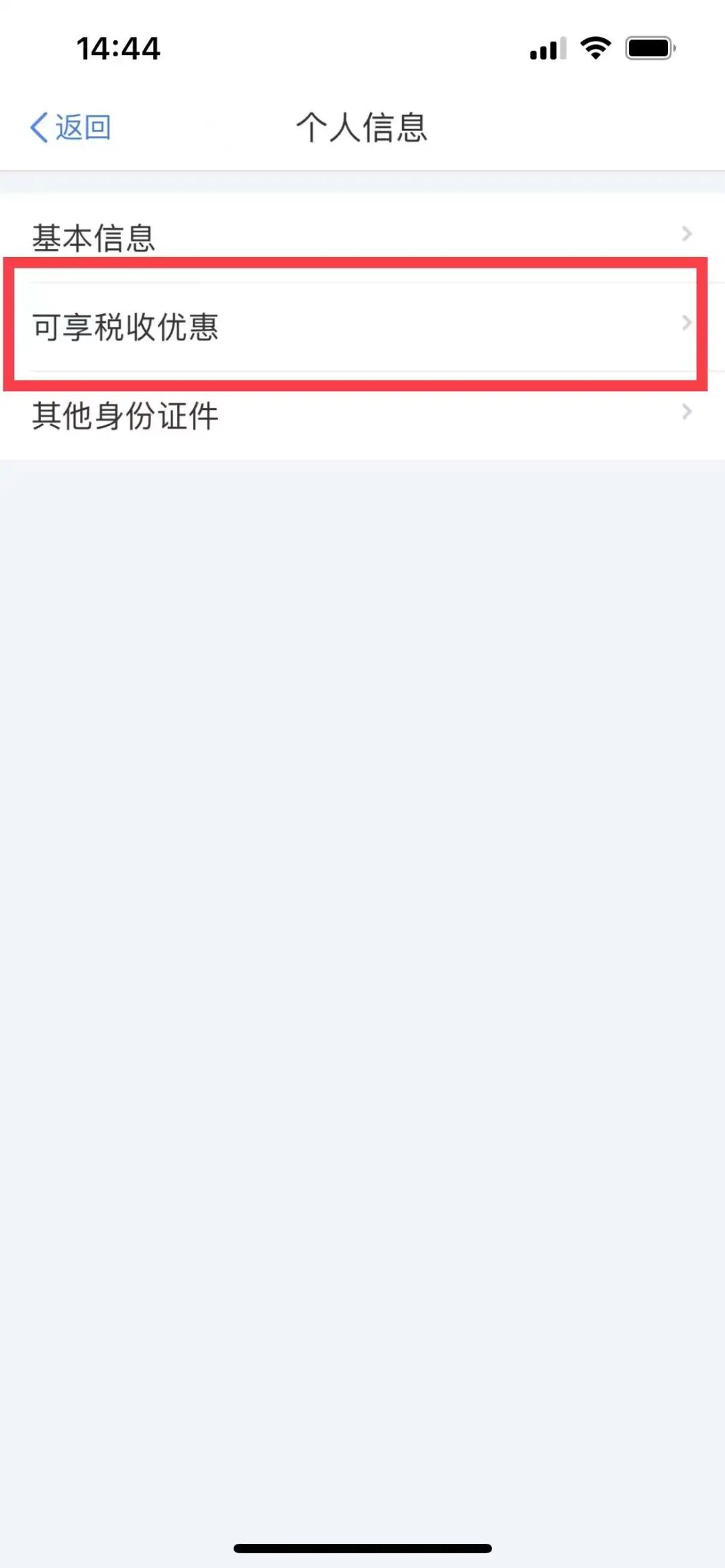
Task: Open the 基本信息 row
Action: click(362, 238)
